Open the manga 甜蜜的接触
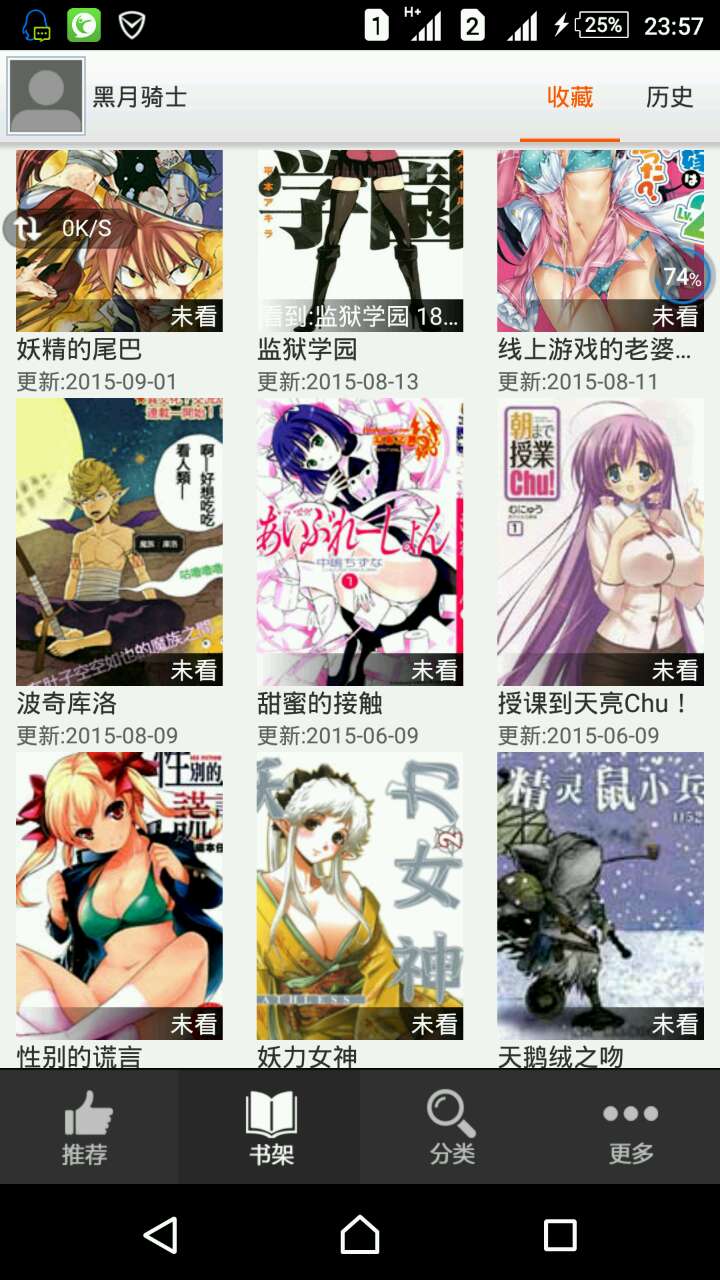 coord(360,542)
